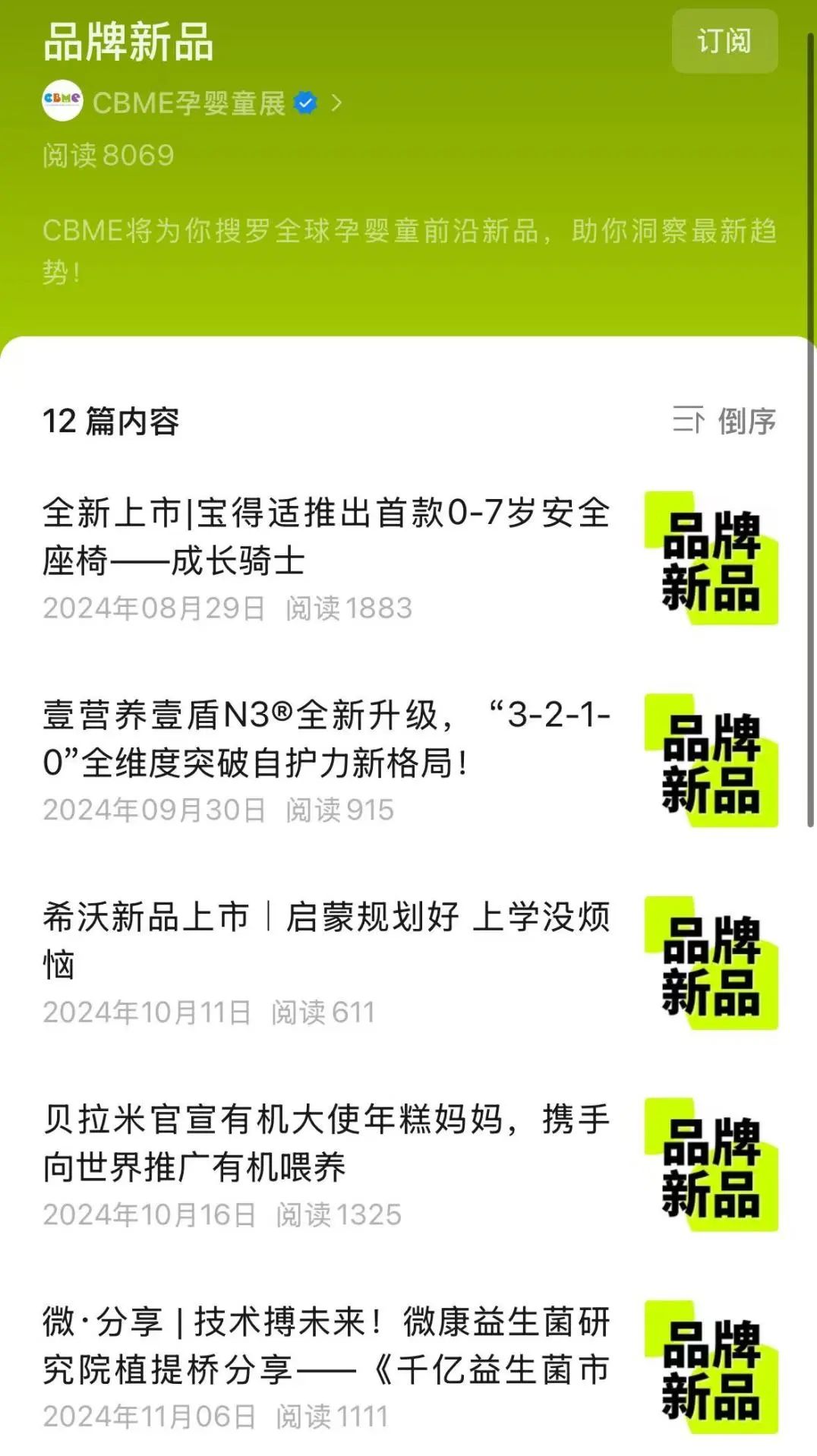This screenshot has width=817, height=1456.
Task: Tap the 订阅 subscribe button
Action: (724, 42)
